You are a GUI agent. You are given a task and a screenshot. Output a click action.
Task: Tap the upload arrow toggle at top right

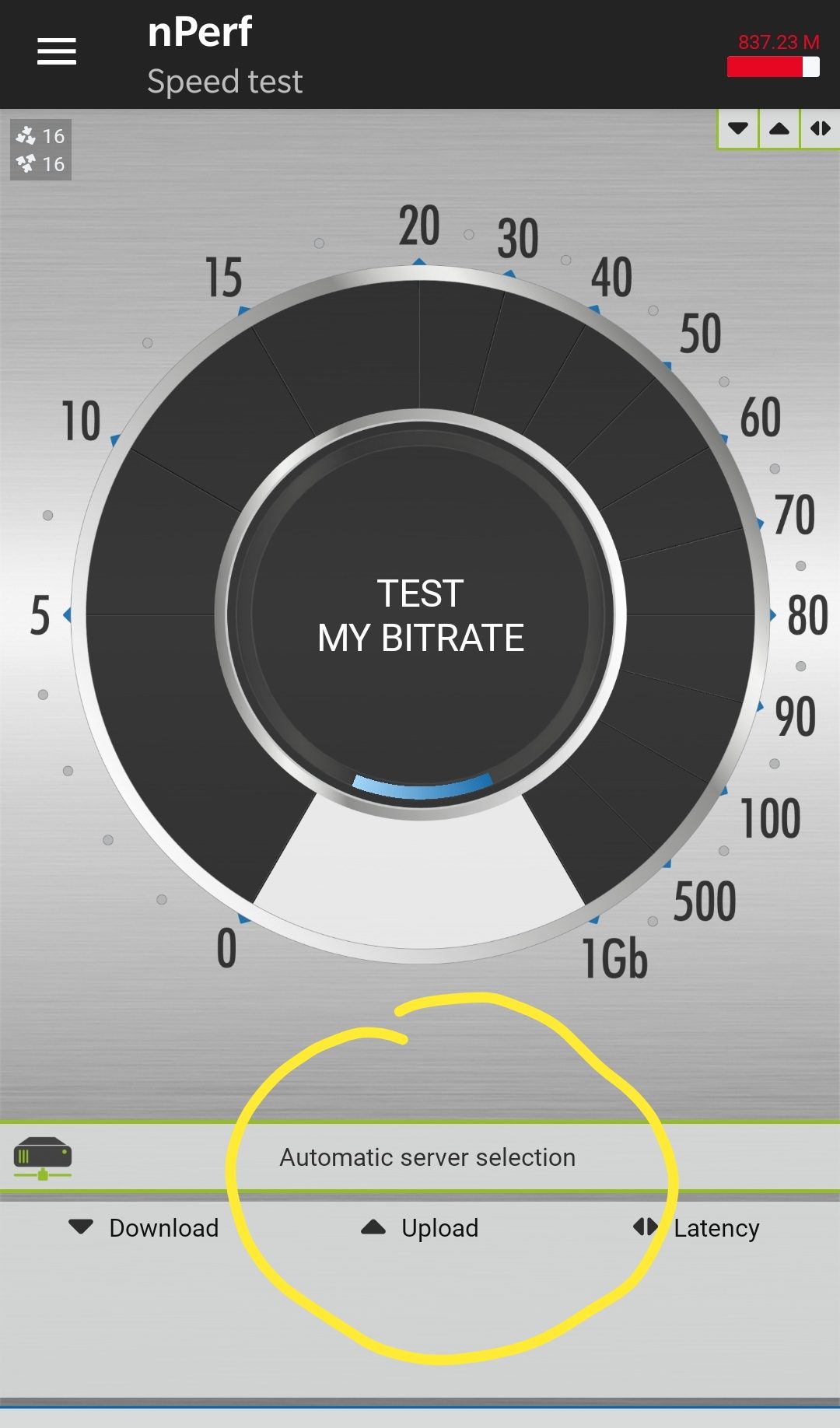[779, 129]
